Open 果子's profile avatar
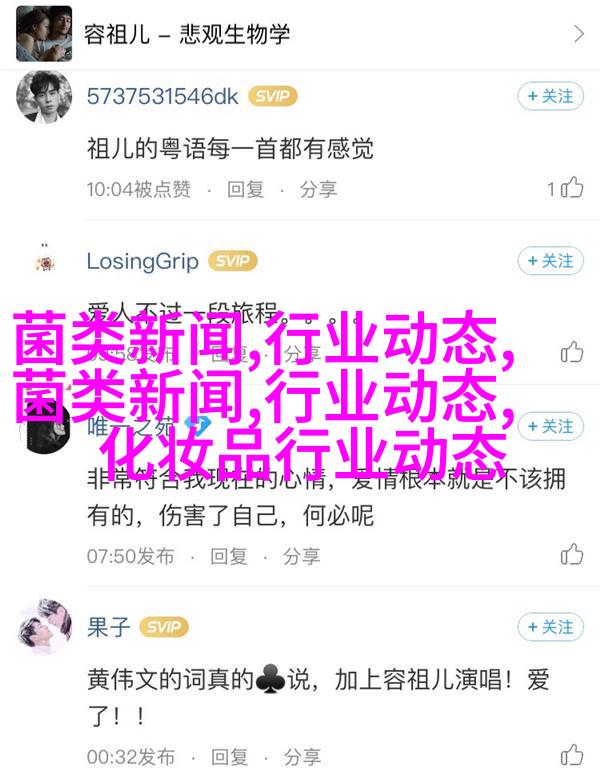 pyautogui.click(x=44, y=627)
